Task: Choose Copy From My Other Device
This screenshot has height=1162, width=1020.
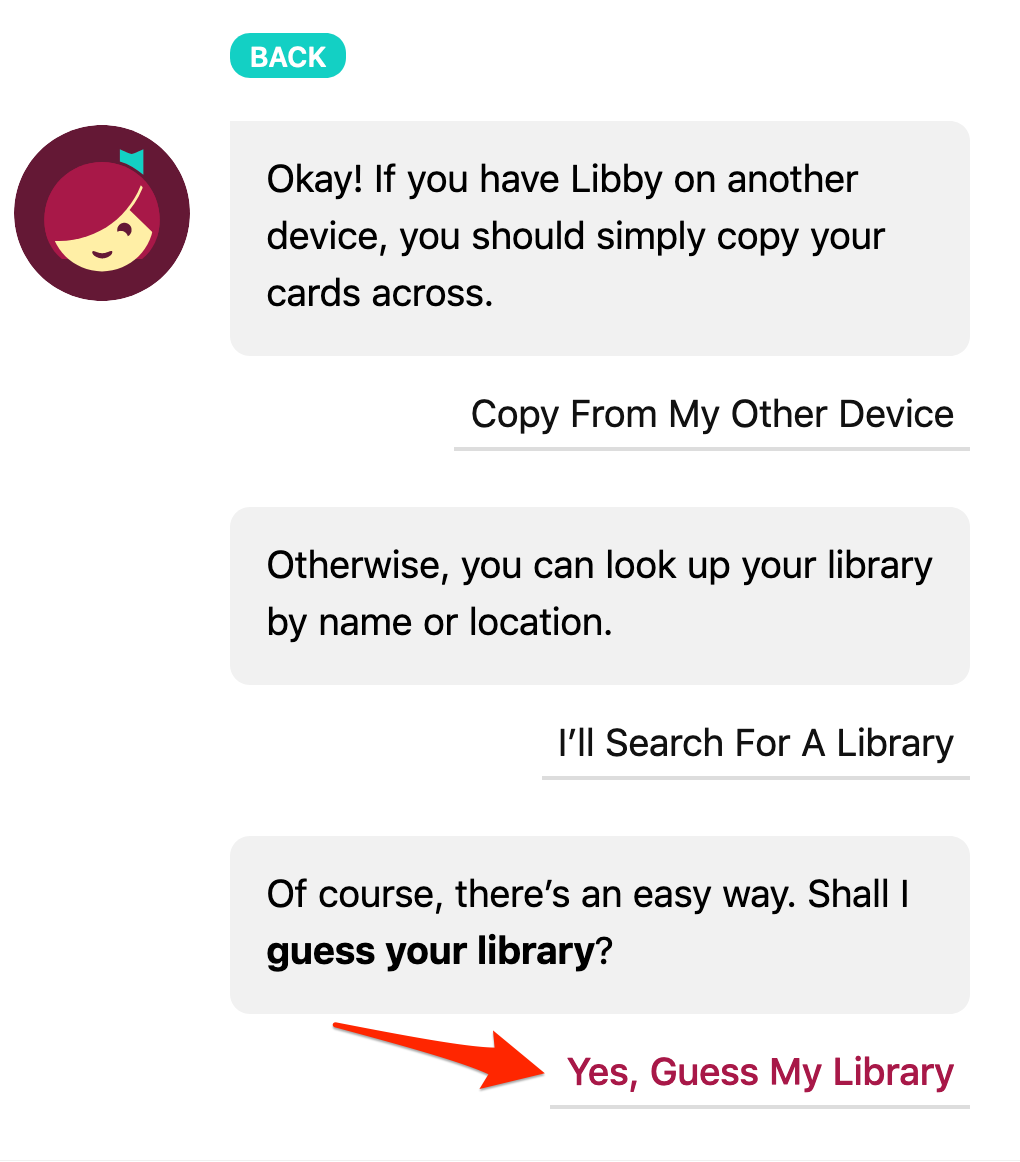Action: pos(712,414)
